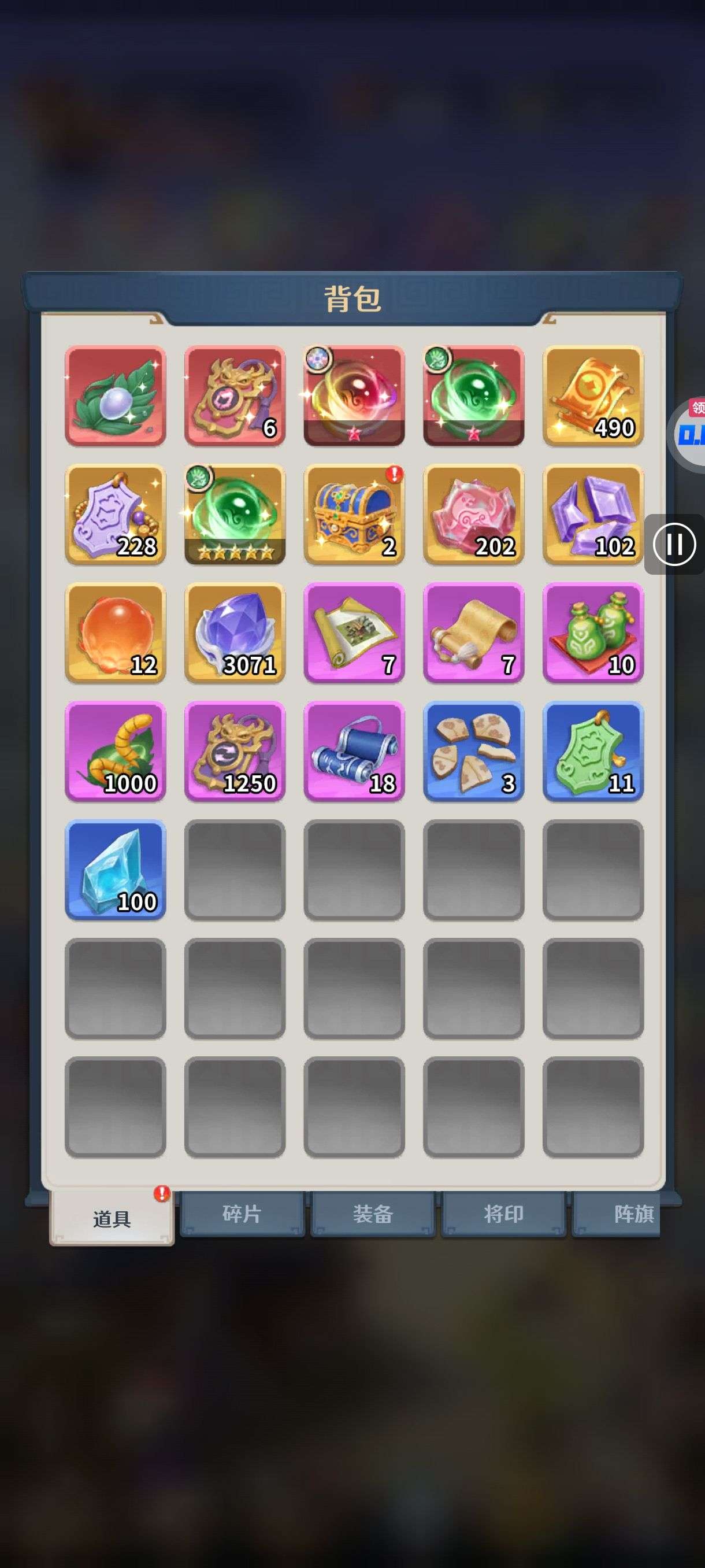Image resolution: width=705 pixels, height=1568 pixels.
Task: Select the pearl on leaves item
Action: coord(116,395)
